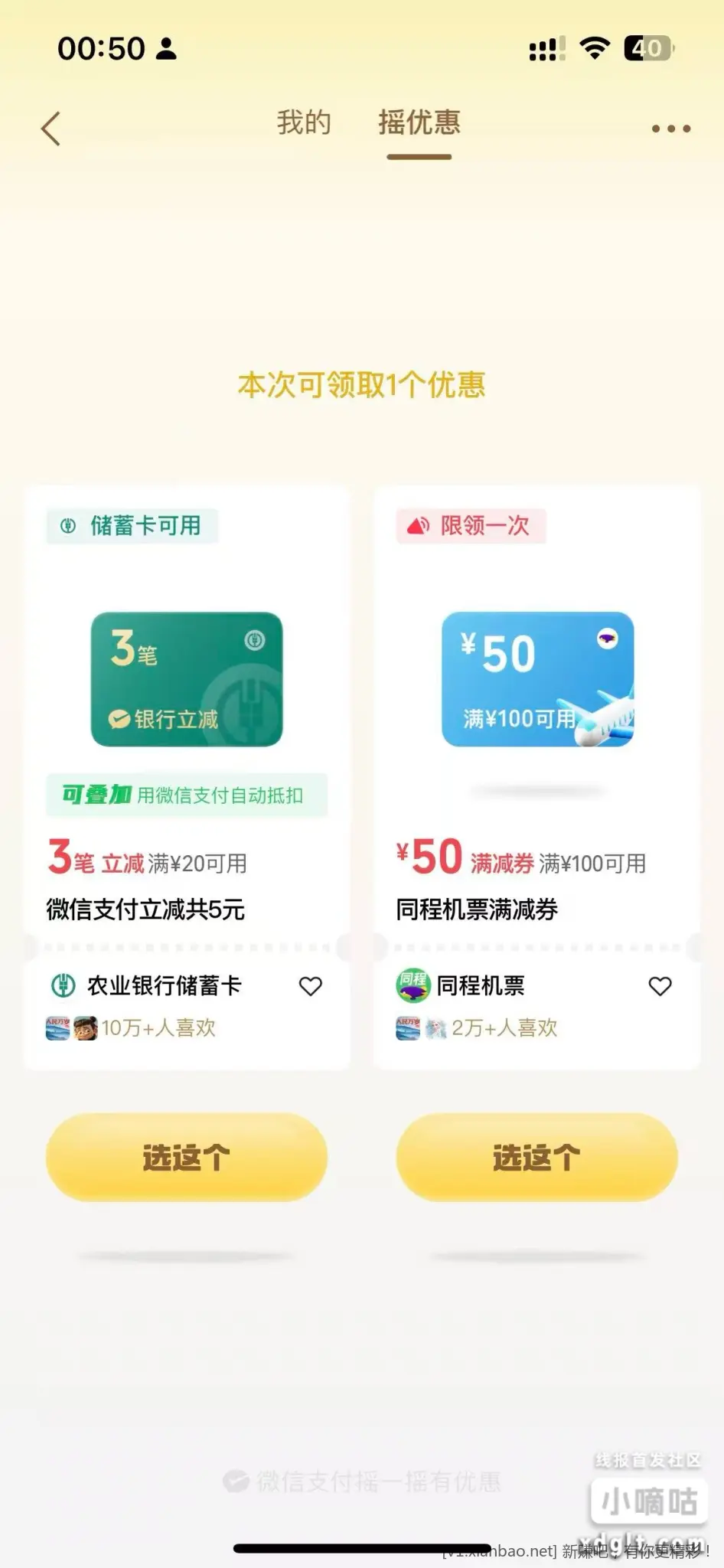Viewport: 724px width, 1568px height.
Task: Choose 选这个 under the 农业银行 coupon
Action: (187, 1157)
